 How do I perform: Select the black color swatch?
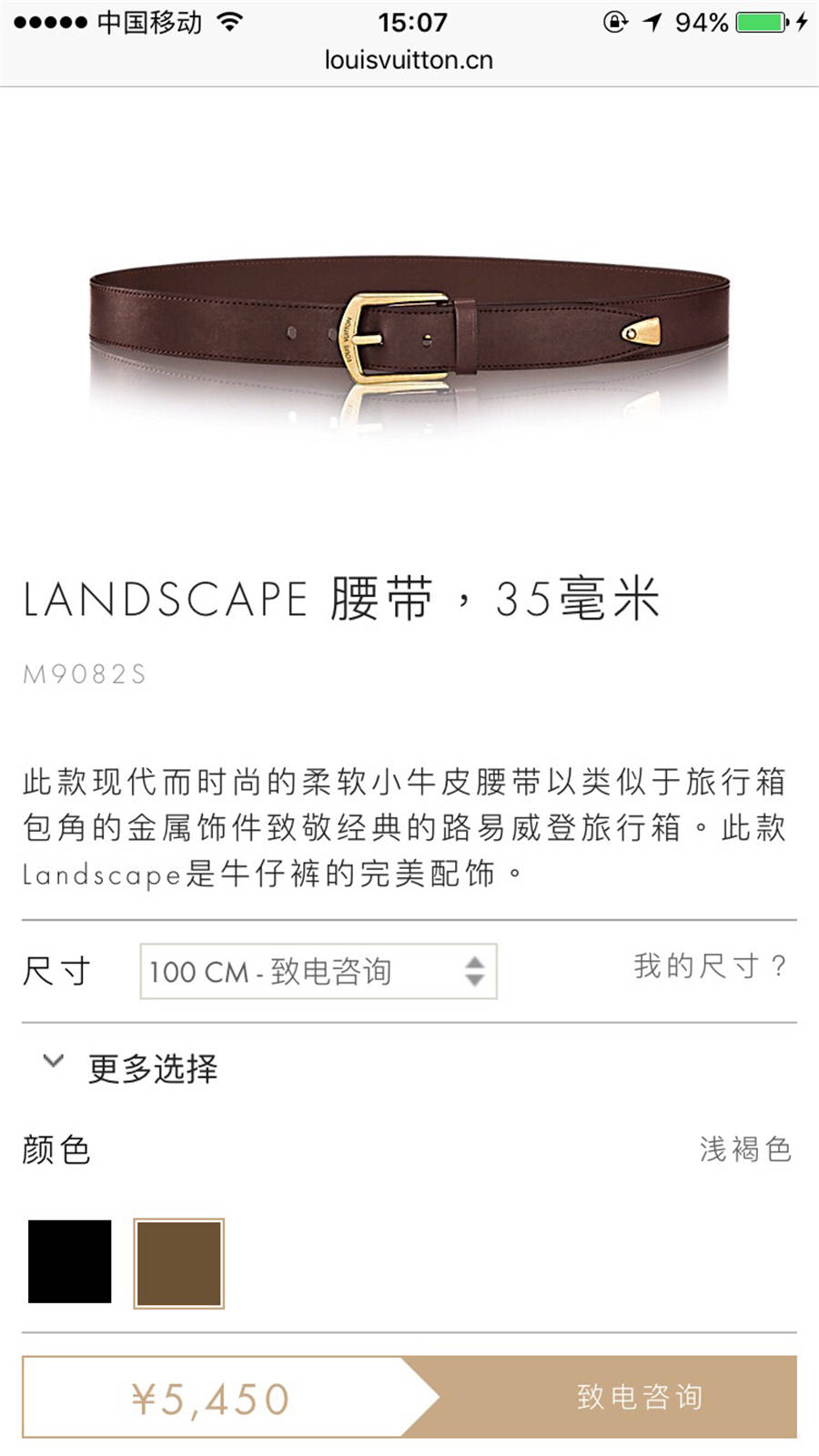coord(70,1262)
